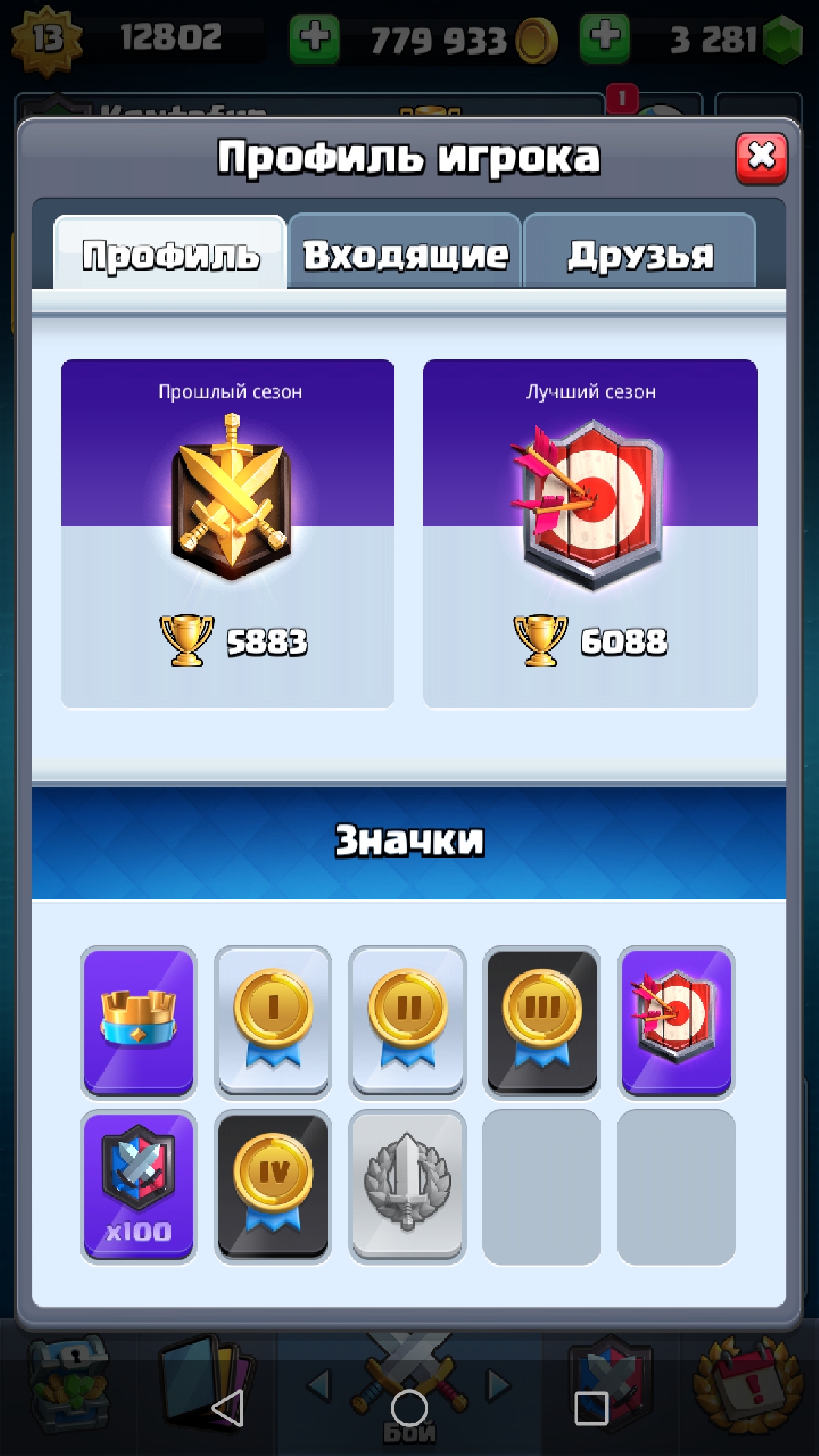Open the Лучший сезон card
The width and height of the screenshot is (819, 1456).
[590, 534]
